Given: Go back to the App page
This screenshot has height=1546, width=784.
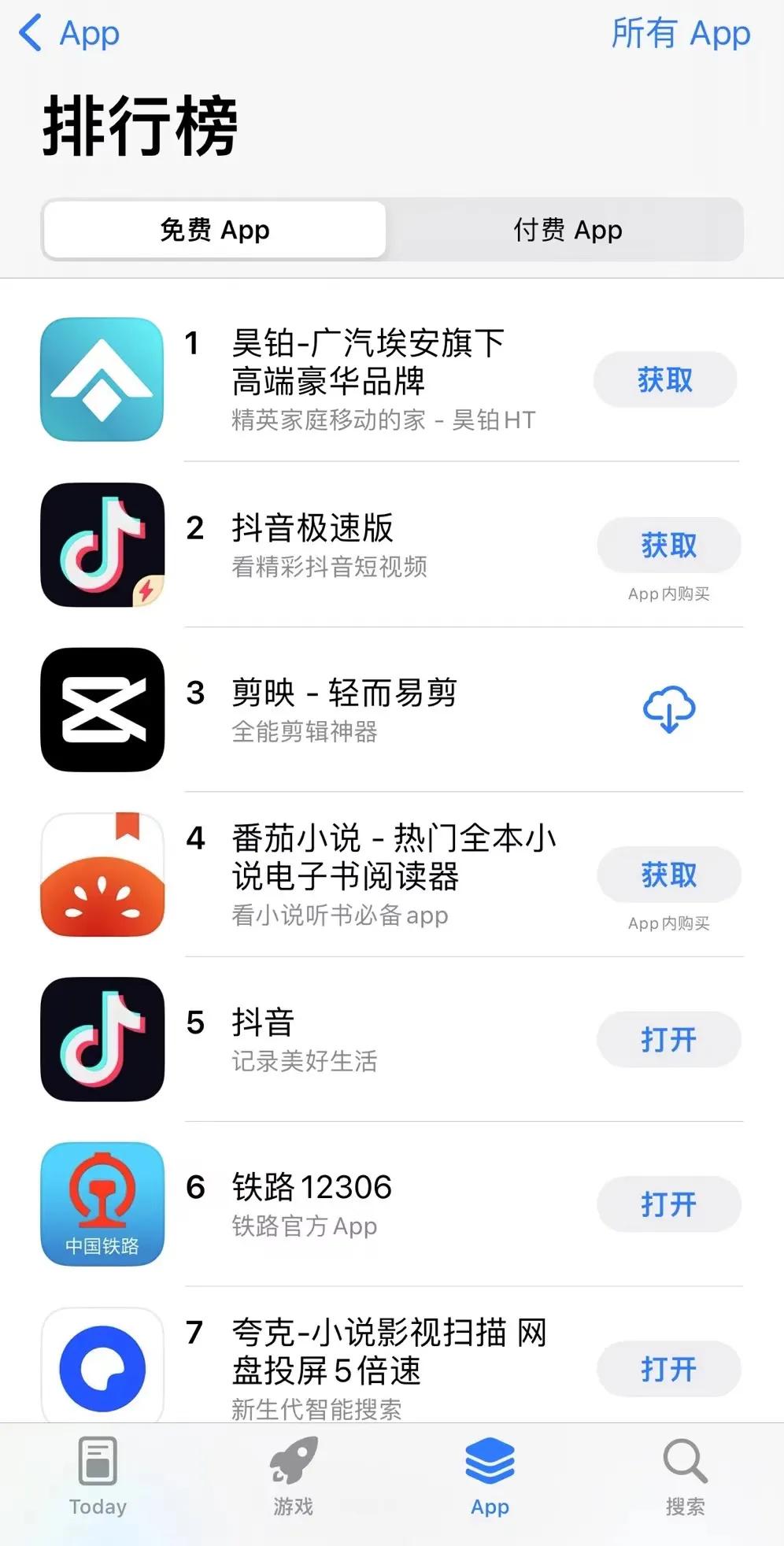Looking at the screenshot, I should (69, 34).
